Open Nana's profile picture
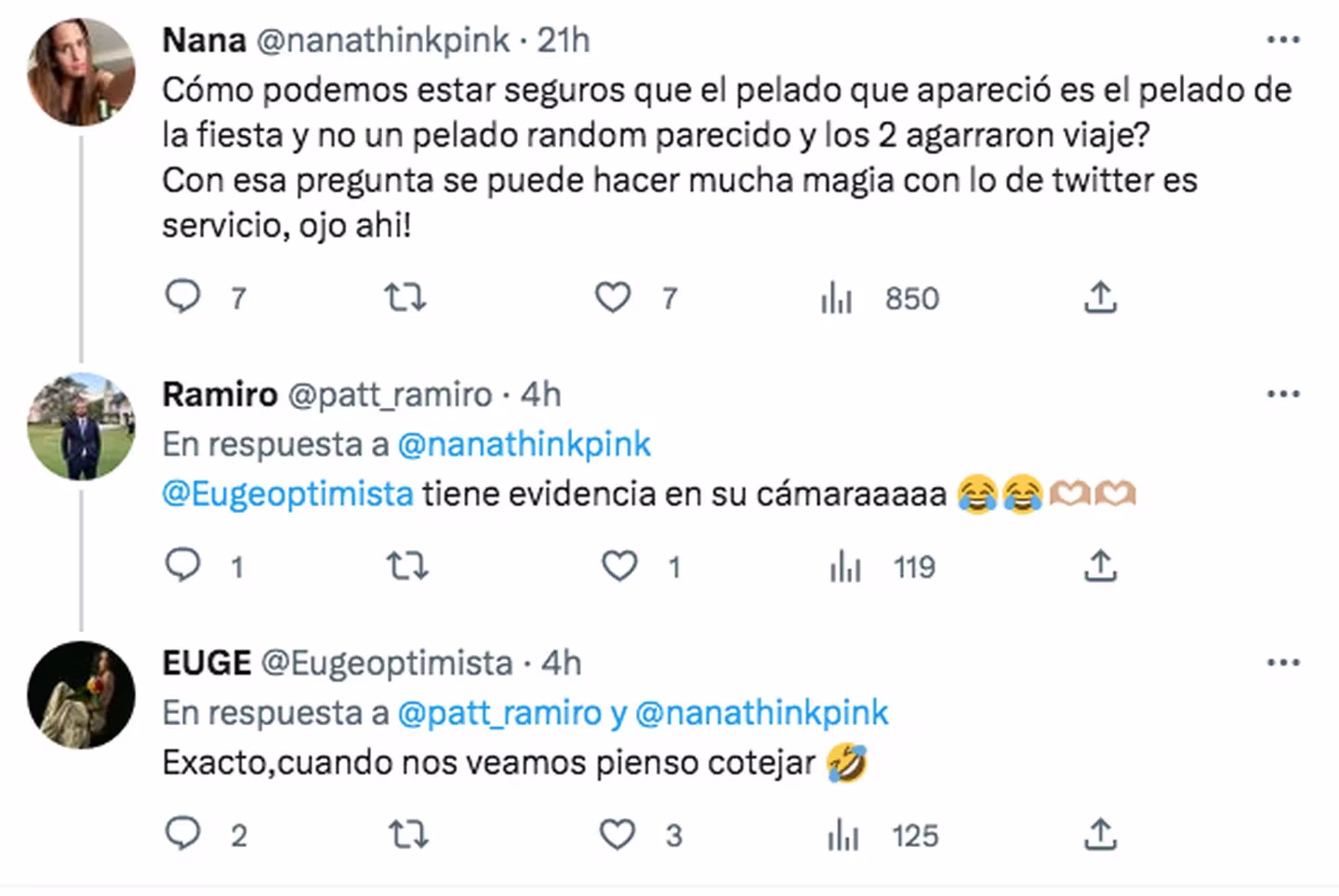The height and width of the screenshot is (896, 1339). [82, 72]
